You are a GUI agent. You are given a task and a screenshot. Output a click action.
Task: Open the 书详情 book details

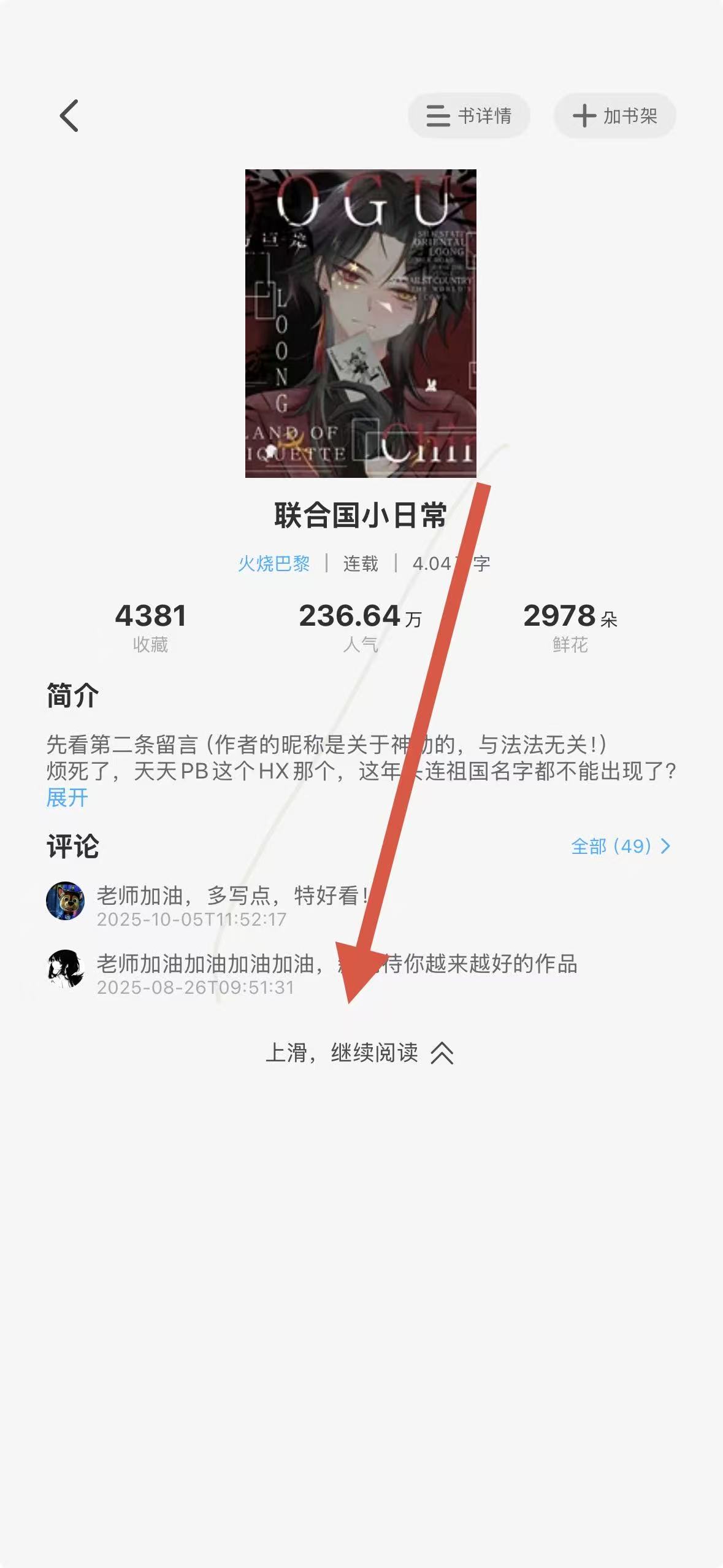469,116
